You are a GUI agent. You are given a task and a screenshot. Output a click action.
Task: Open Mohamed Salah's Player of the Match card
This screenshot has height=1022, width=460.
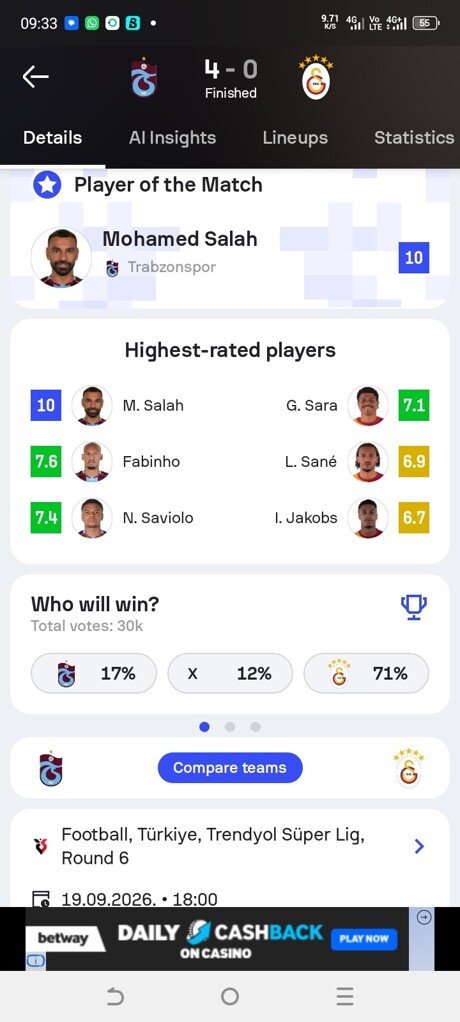[230, 257]
